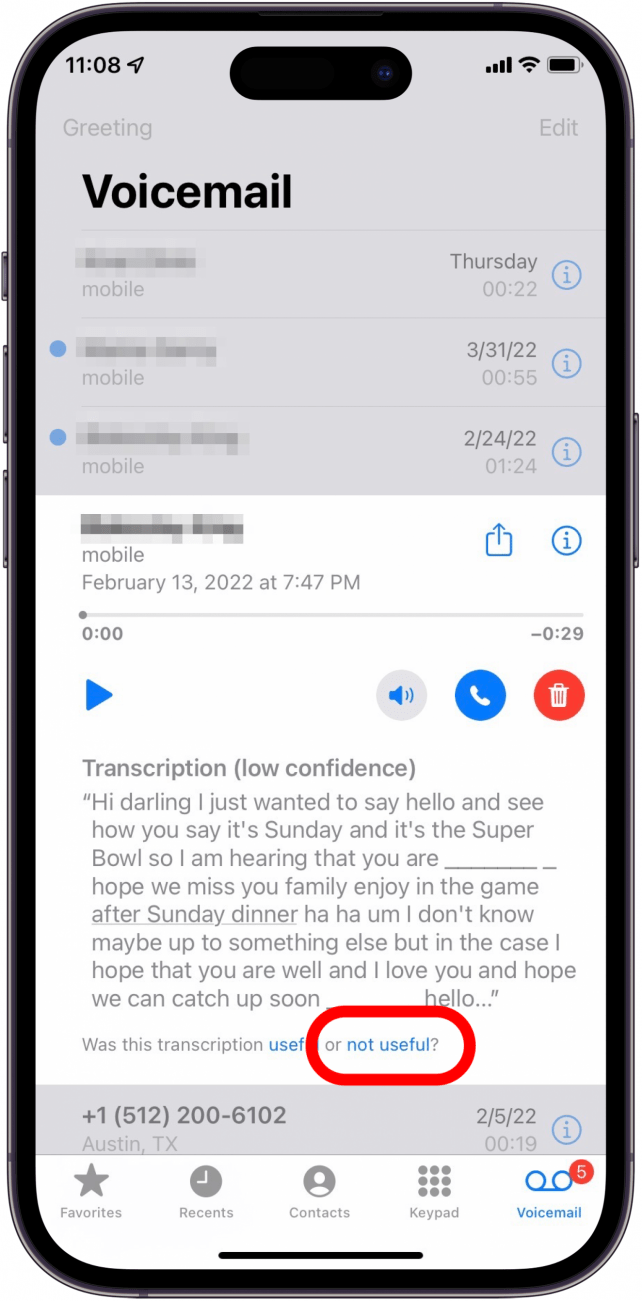Mark transcription as not useful

[388, 1045]
